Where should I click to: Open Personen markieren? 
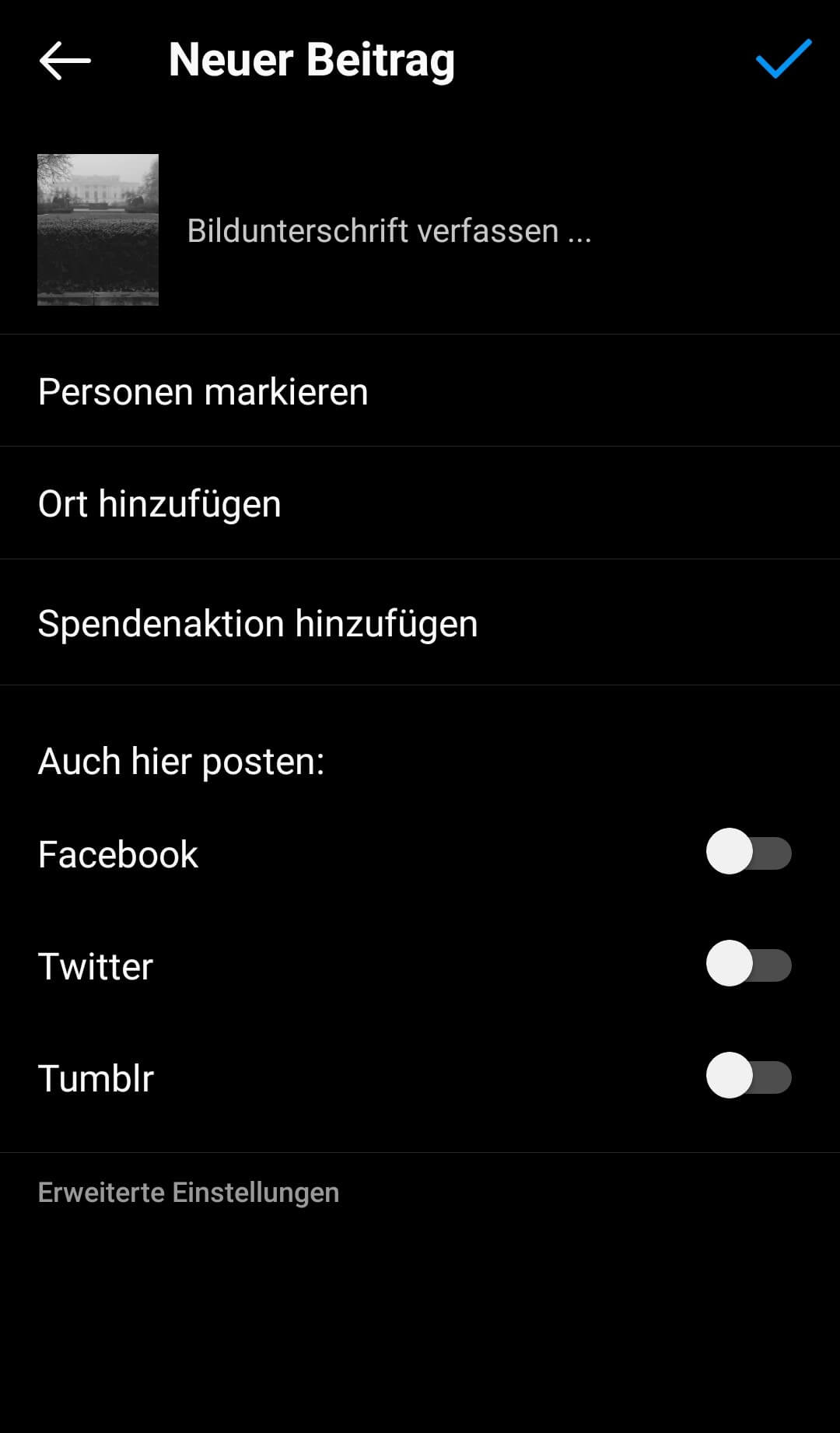pos(420,391)
